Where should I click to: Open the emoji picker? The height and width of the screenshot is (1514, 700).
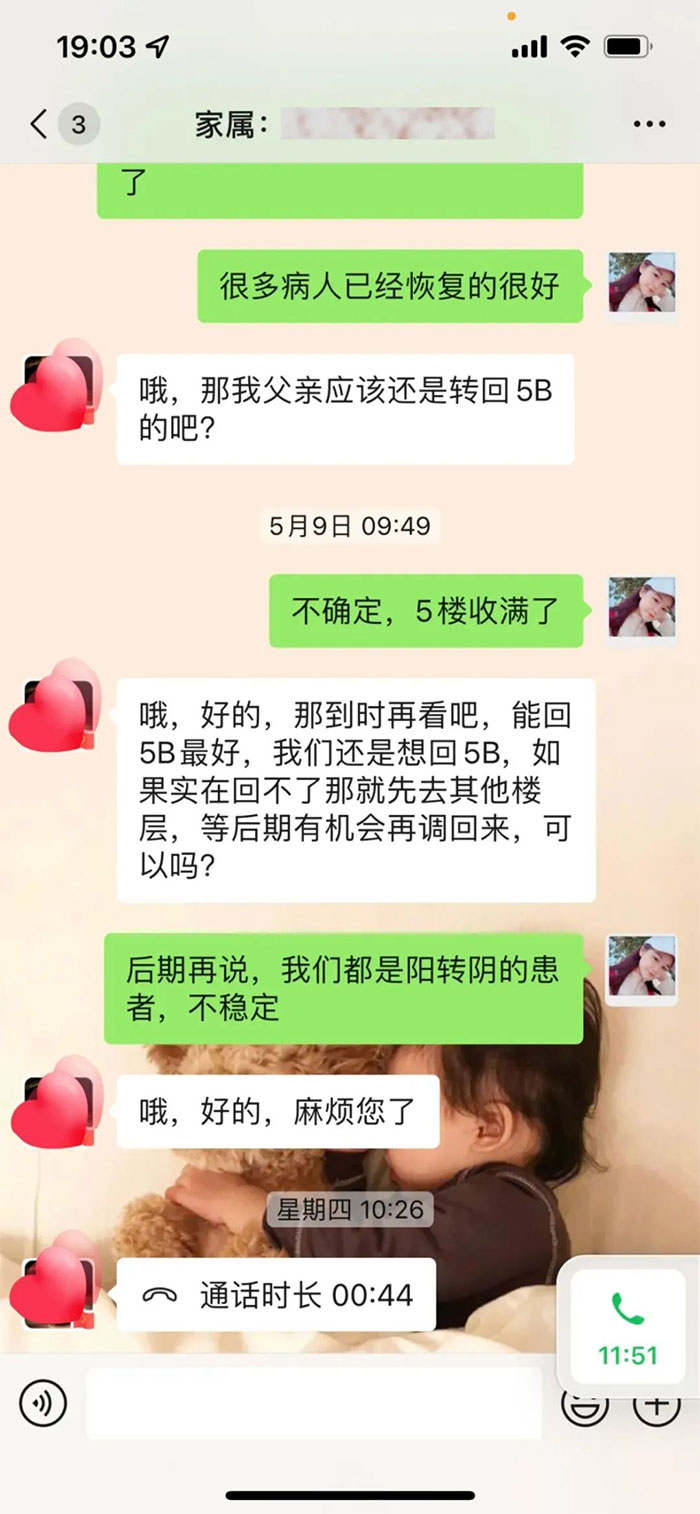pyautogui.click(x=585, y=1404)
